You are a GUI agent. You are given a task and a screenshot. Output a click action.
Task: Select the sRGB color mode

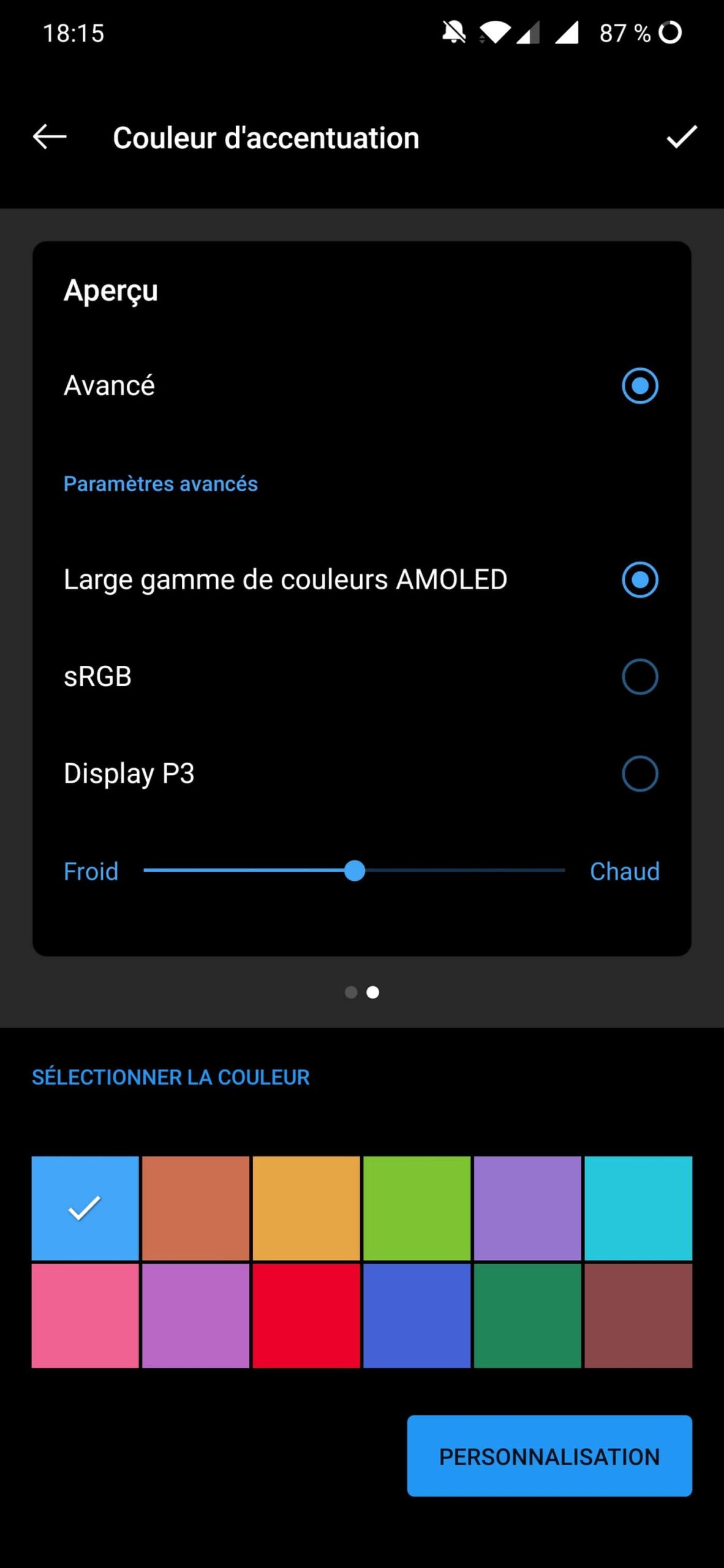[x=639, y=677]
